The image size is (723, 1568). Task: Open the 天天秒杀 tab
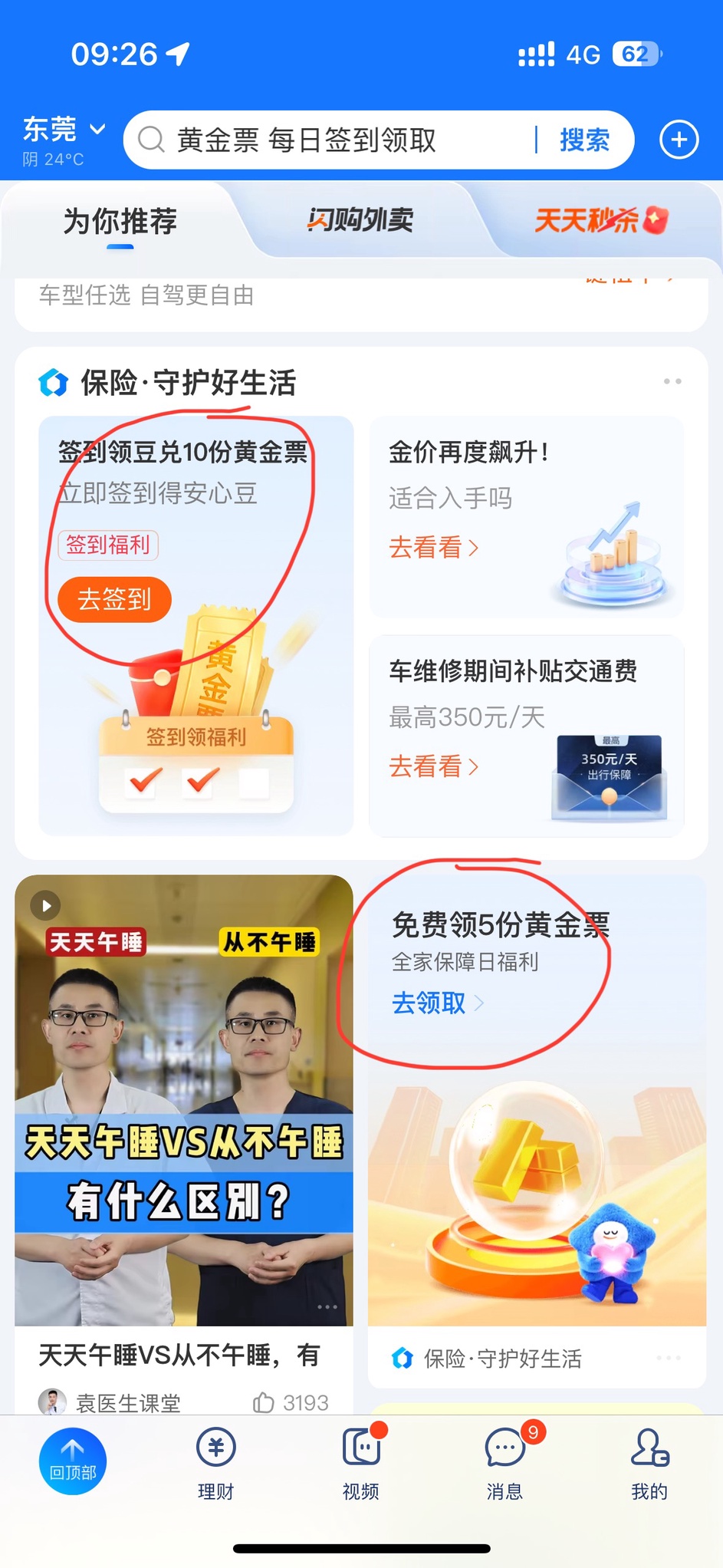click(x=600, y=221)
